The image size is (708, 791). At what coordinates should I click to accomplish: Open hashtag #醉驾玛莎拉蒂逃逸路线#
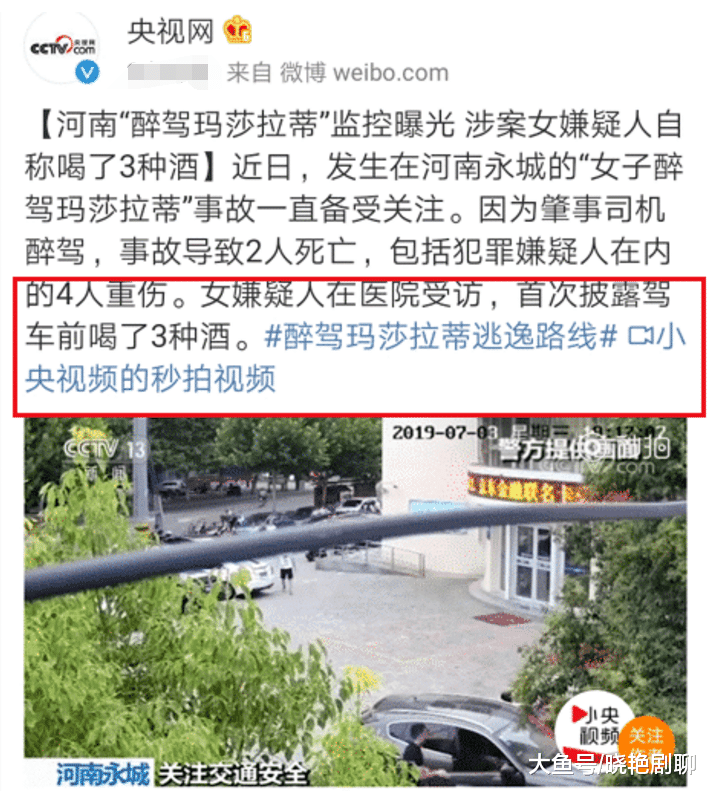click(x=442, y=338)
